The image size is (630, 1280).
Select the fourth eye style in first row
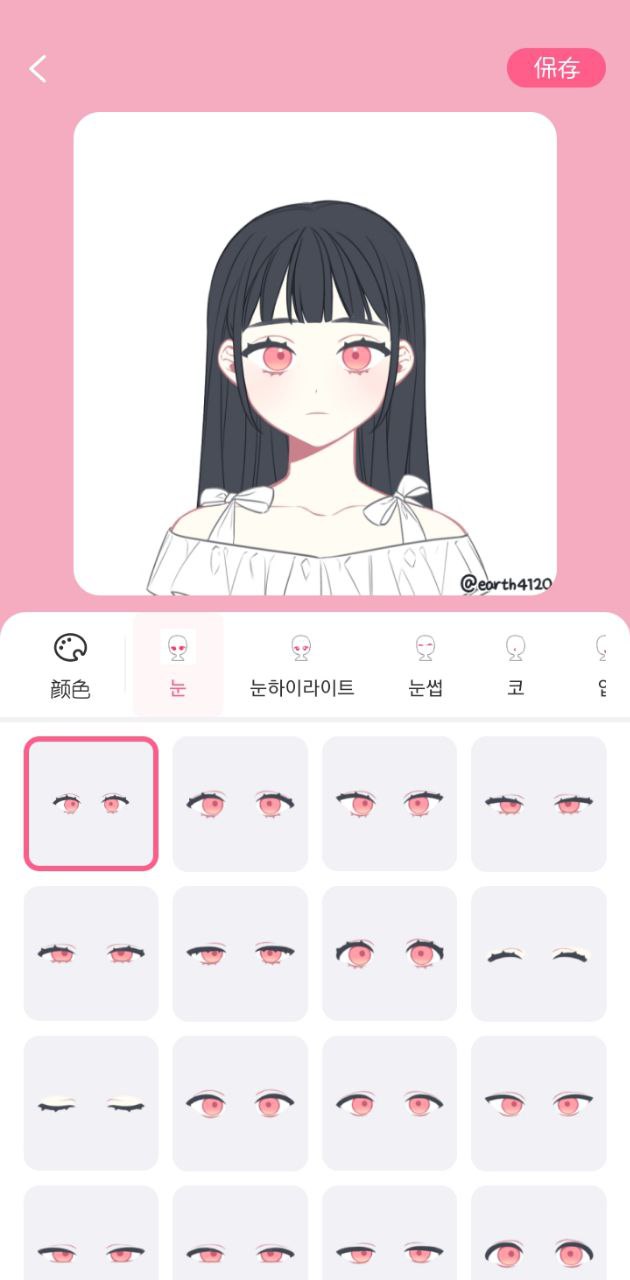[x=538, y=804]
